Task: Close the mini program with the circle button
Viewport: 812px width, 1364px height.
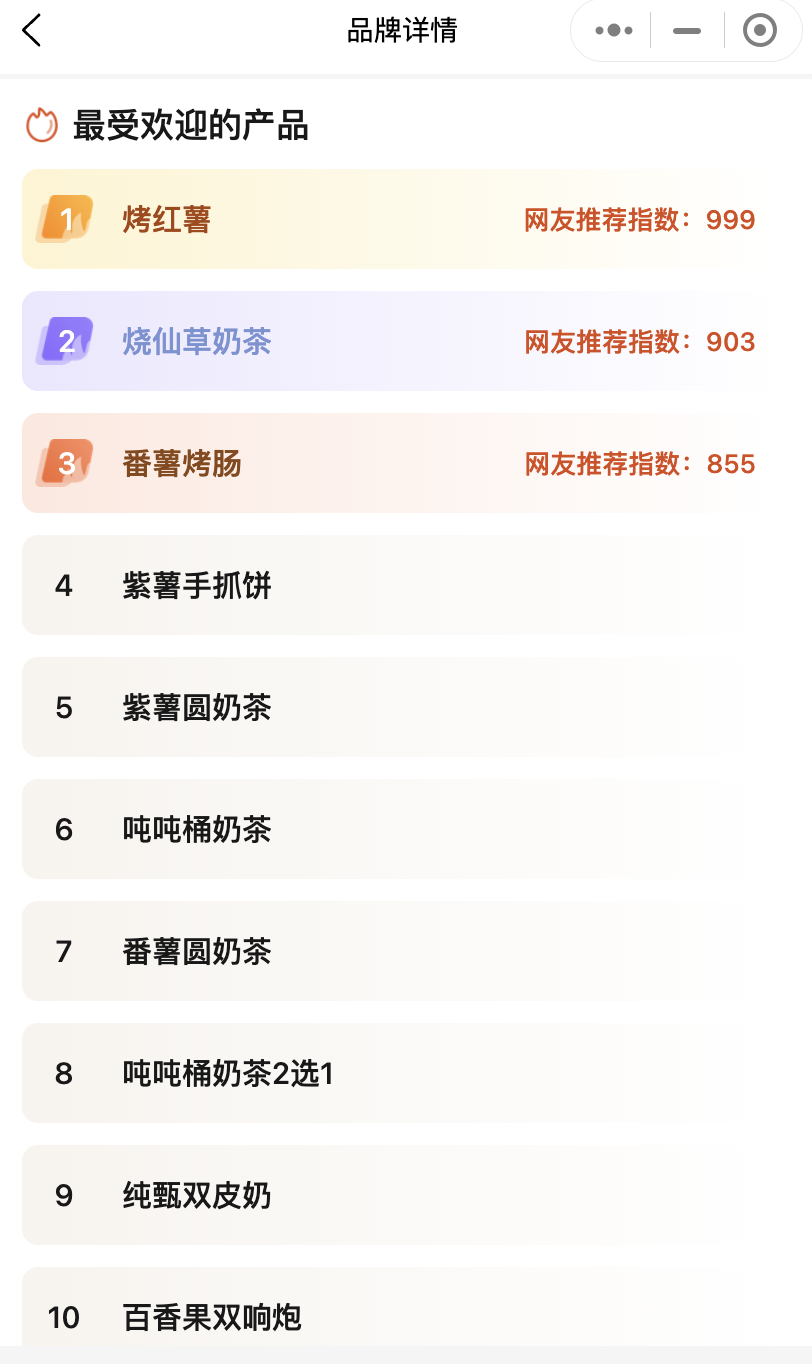Action: coord(760,31)
